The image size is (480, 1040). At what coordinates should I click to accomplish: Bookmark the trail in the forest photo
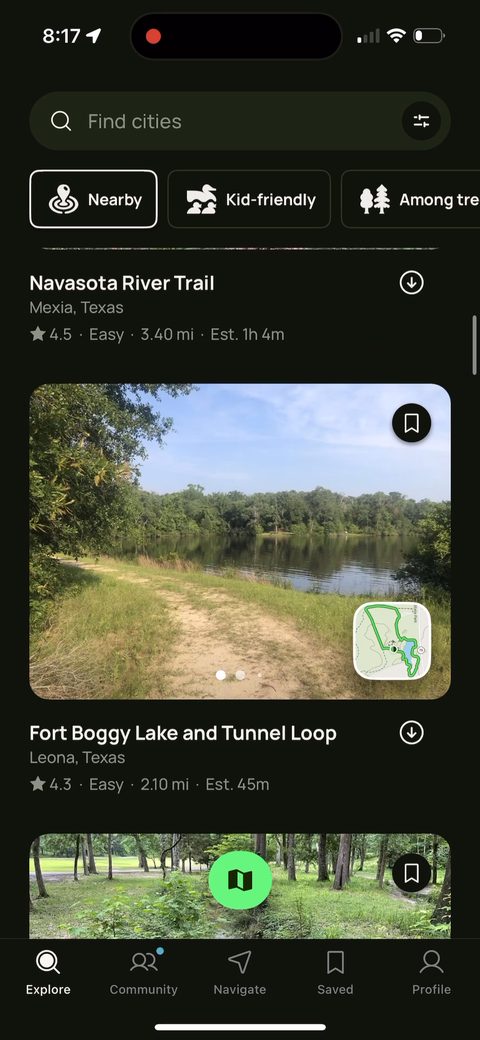click(x=411, y=873)
